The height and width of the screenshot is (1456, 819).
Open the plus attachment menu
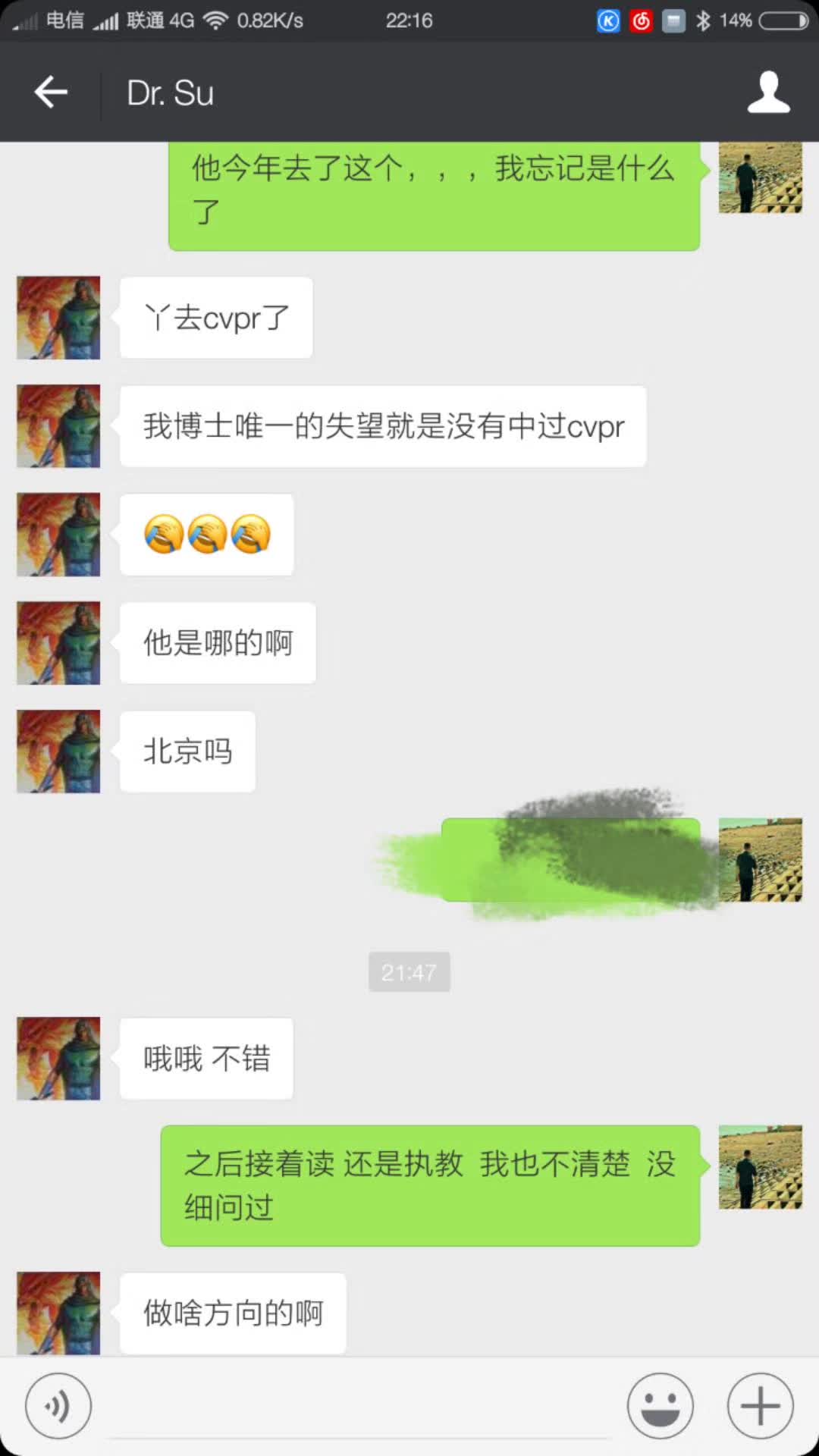[760, 1406]
